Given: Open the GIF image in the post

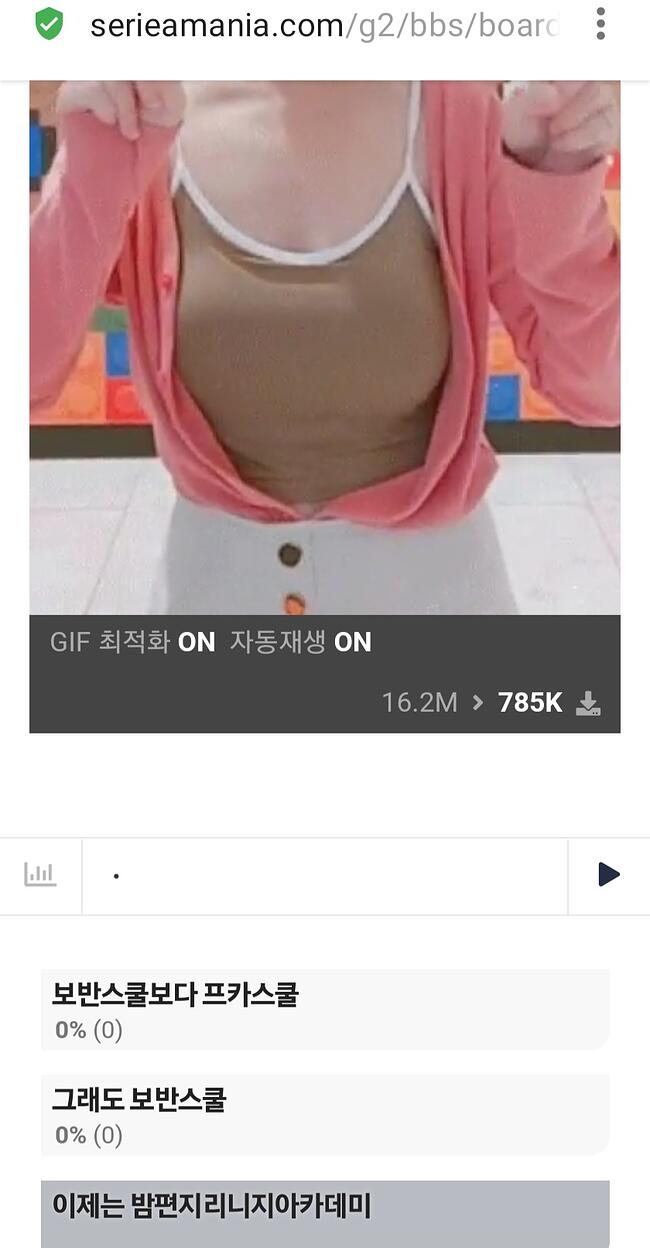Looking at the screenshot, I should [325, 347].
